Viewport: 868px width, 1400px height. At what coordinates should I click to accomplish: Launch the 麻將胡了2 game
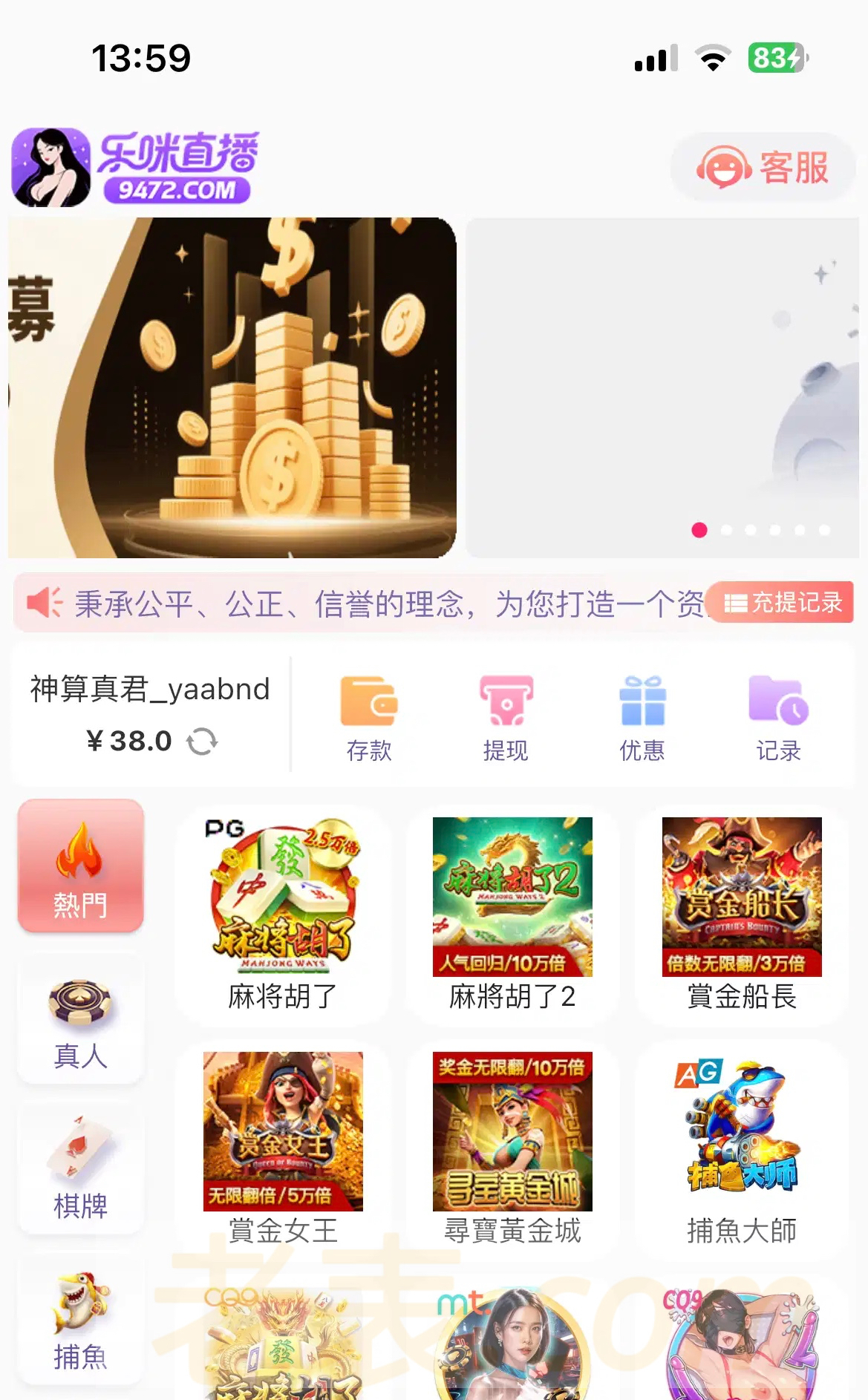coord(512,913)
